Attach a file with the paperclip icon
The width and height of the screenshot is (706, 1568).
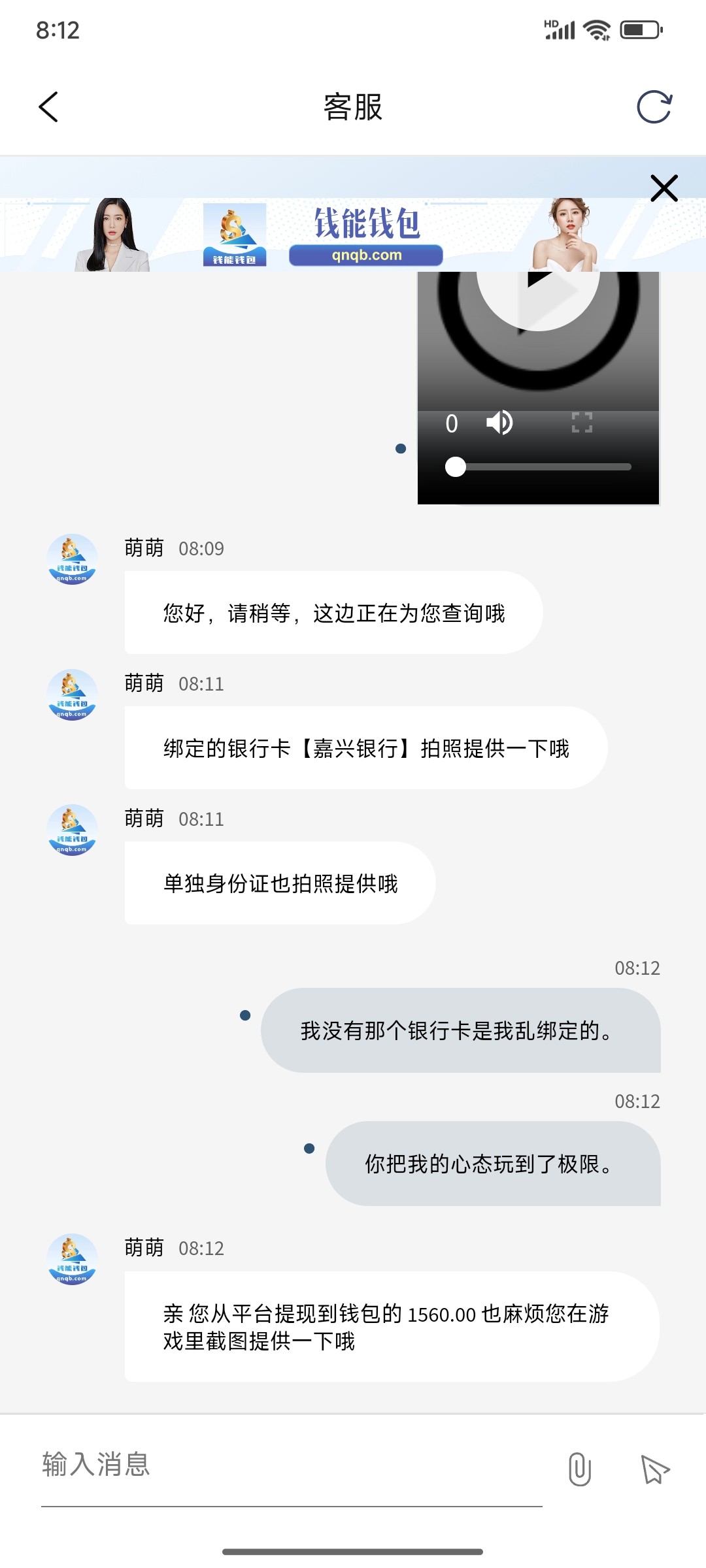pyautogui.click(x=579, y=1469)
